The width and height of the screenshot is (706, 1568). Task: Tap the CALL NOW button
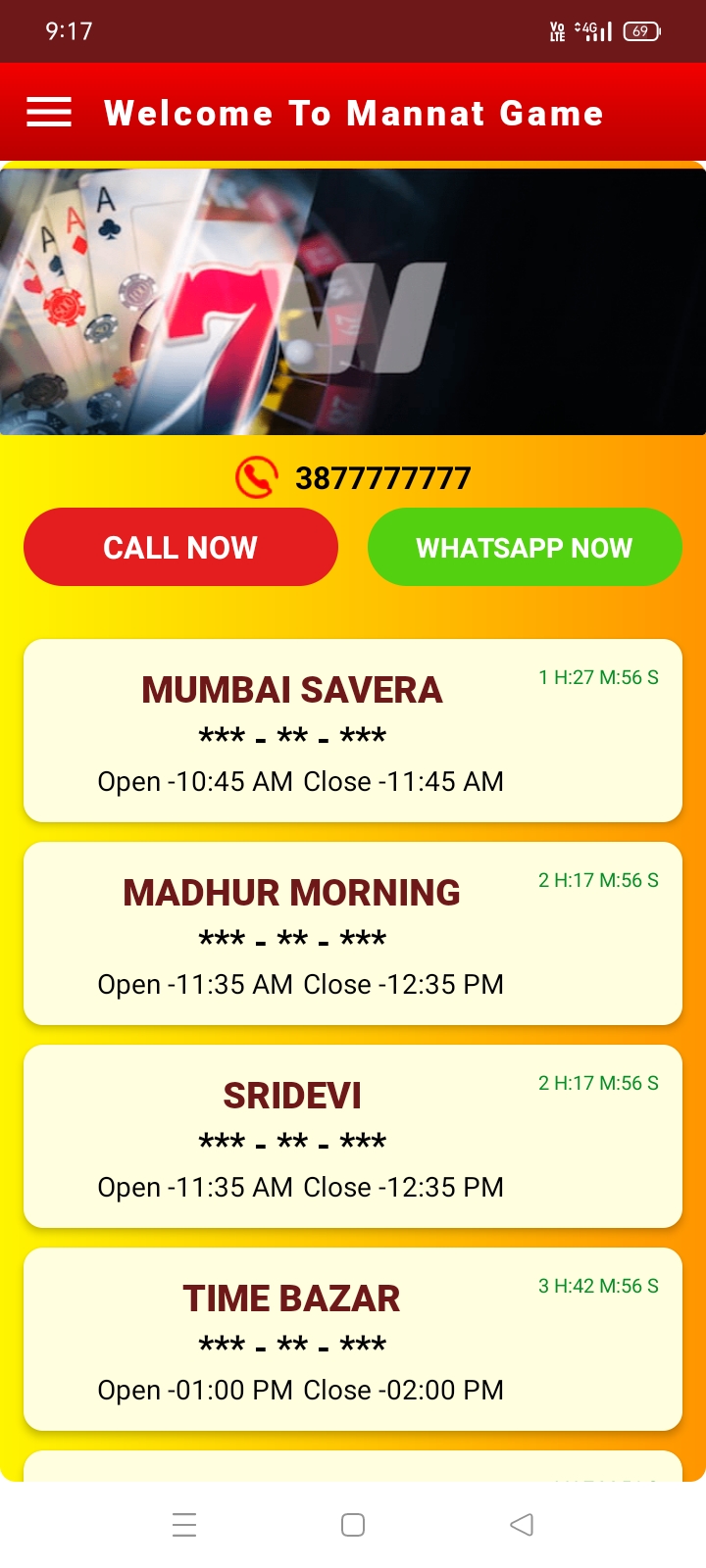click(180, 547)
